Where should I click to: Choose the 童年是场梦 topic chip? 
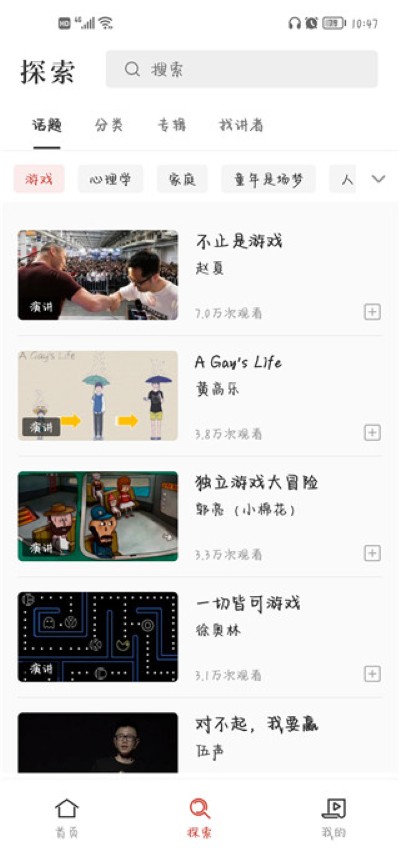[x=268, y=179]
